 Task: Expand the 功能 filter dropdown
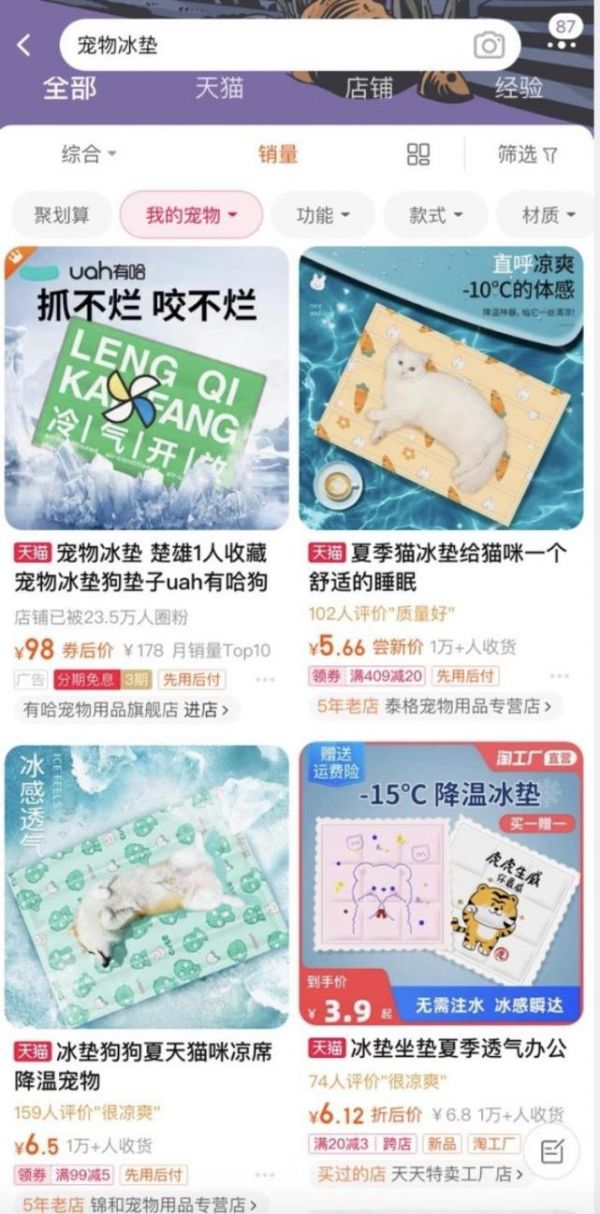coord(323,214)
